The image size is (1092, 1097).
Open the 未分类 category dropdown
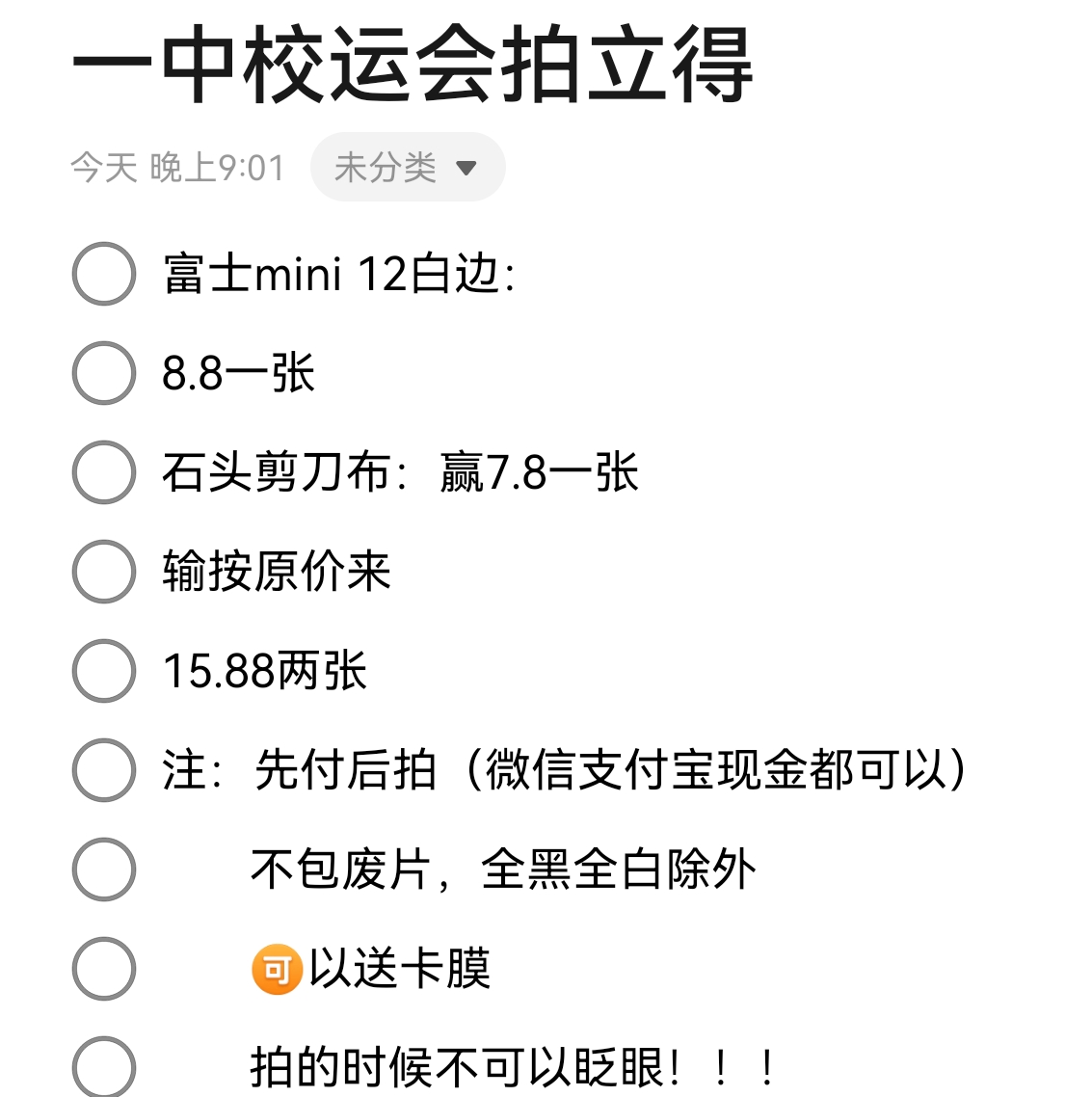(407, 167)
